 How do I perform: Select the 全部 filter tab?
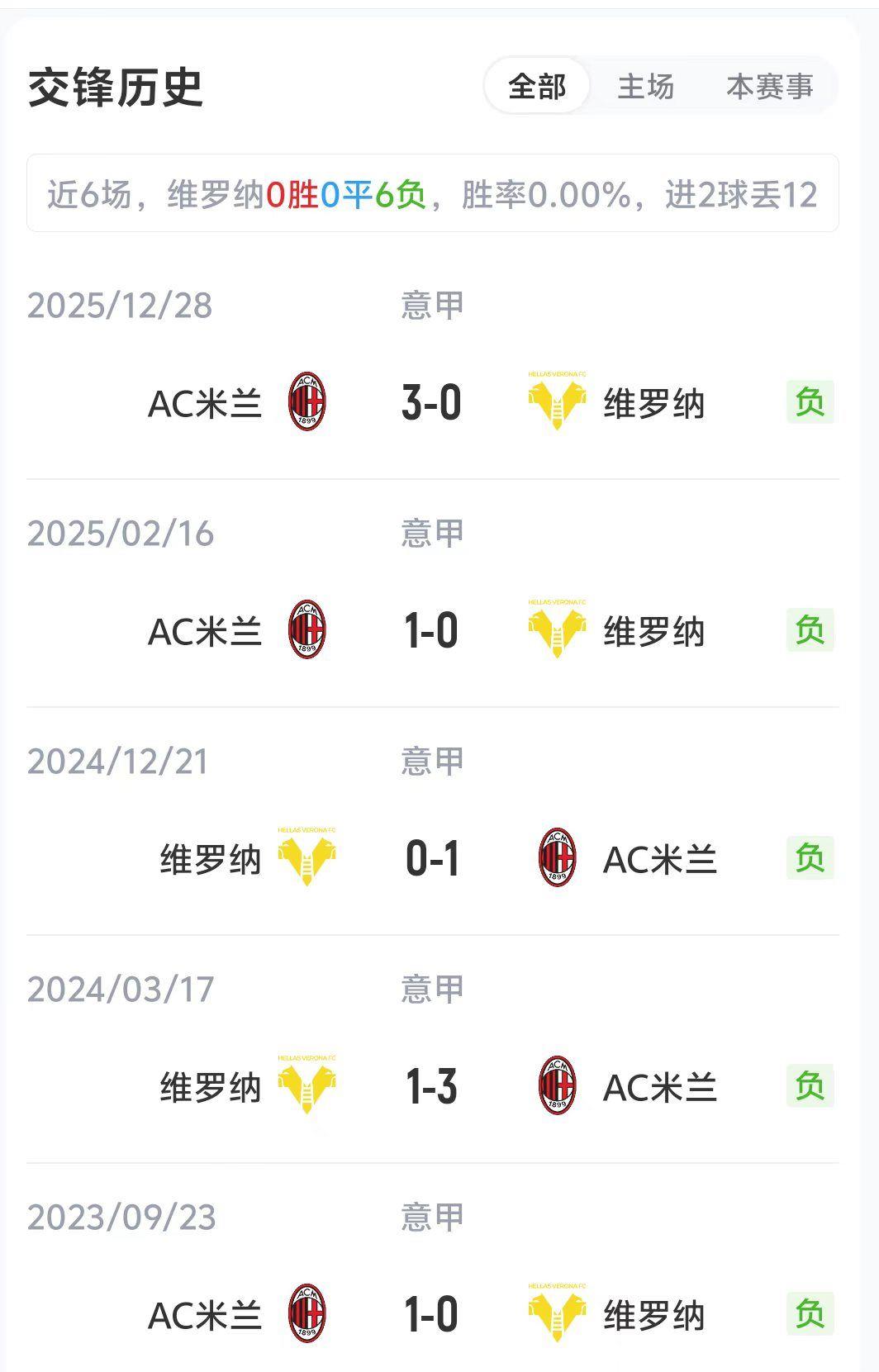[x=537, y=86]
